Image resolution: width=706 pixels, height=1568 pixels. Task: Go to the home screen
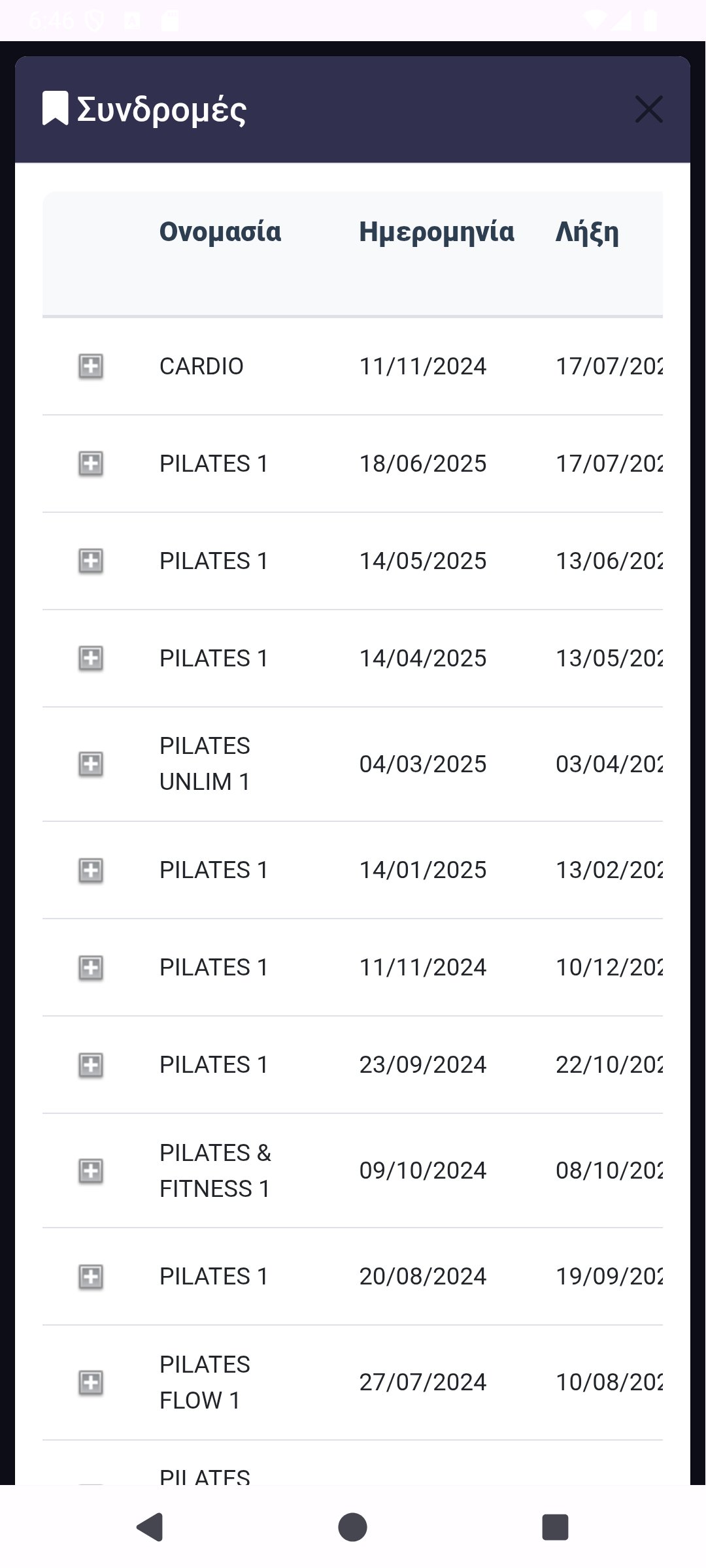(x=352, y=1527)
